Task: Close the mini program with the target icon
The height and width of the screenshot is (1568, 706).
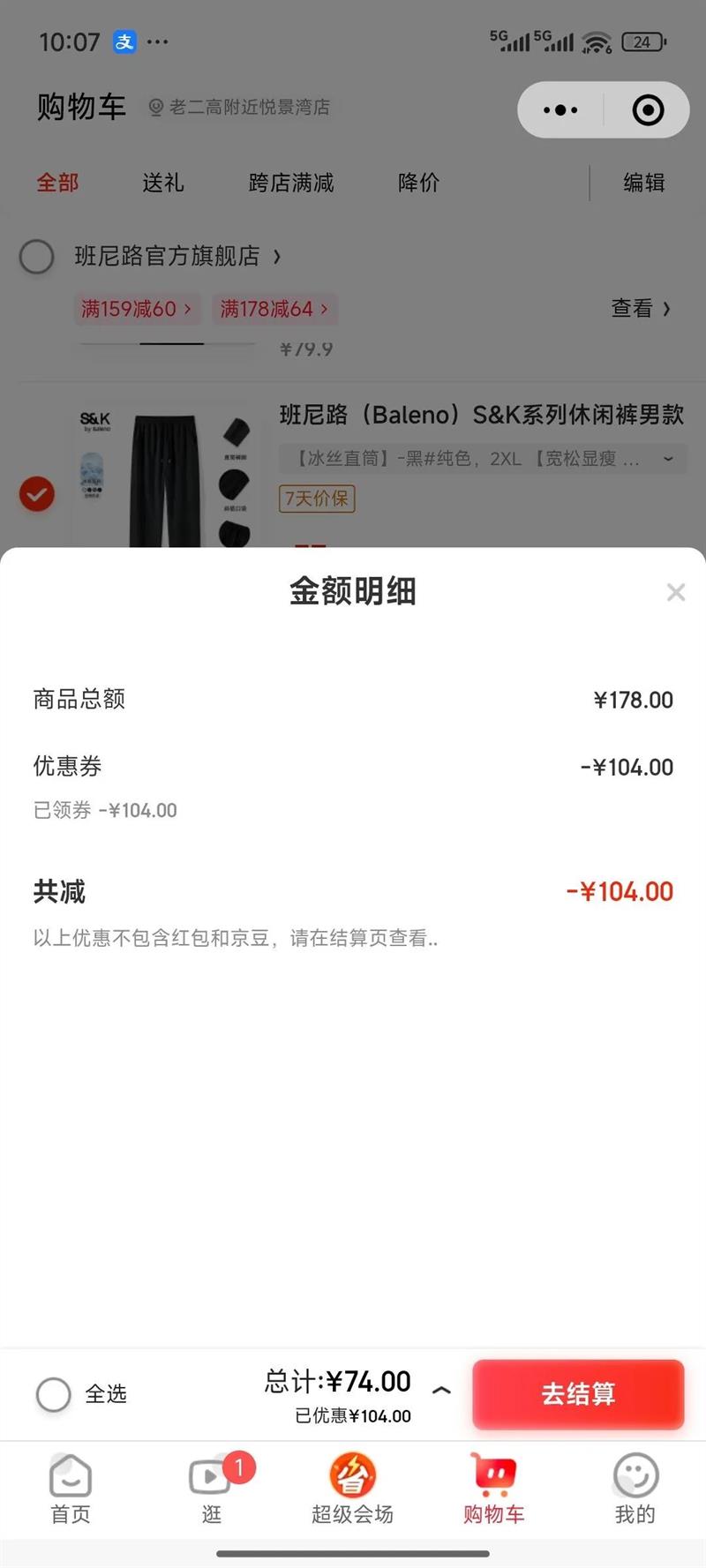Action: coord(648,110)
